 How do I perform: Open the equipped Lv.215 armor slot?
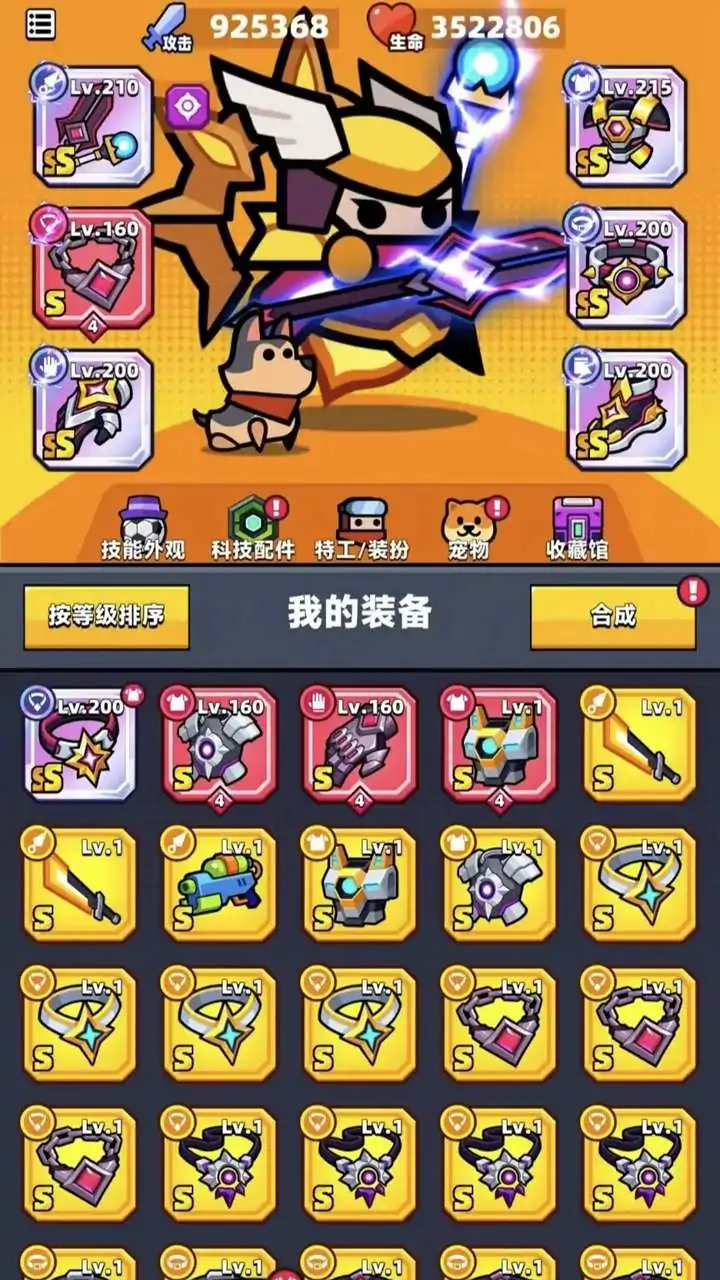(x=627, y=127)
